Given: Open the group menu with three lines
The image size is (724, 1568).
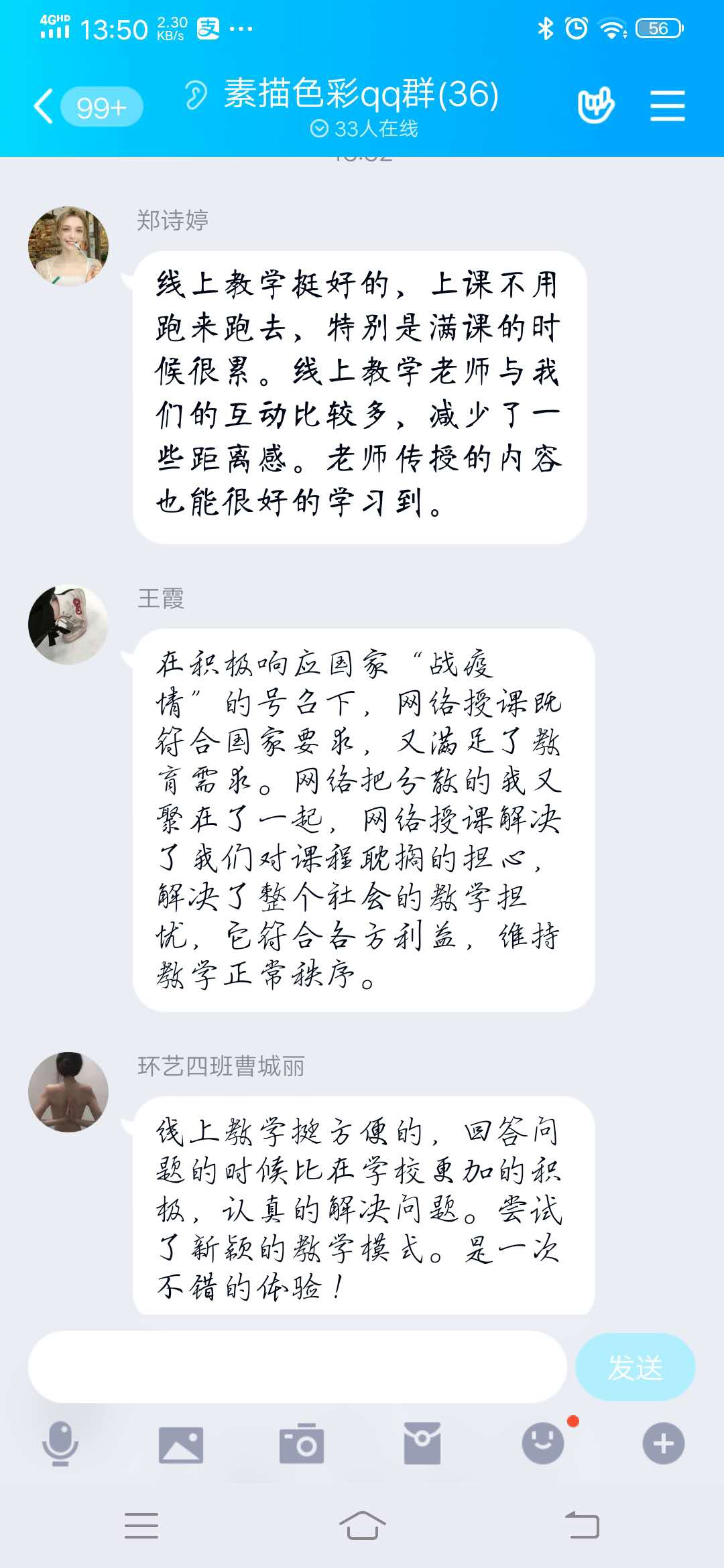Looking at the screenshot, I should [667, 106].
